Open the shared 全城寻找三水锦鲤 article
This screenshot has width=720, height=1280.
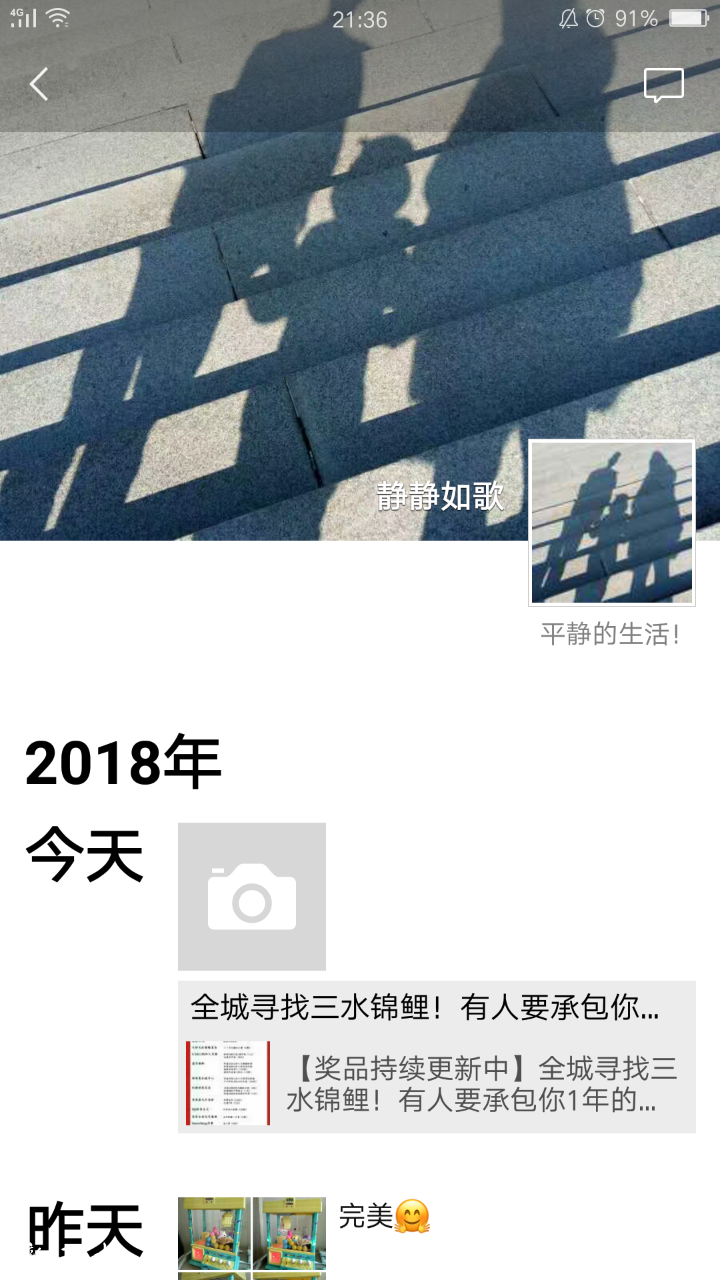[x=437, y=1057]
